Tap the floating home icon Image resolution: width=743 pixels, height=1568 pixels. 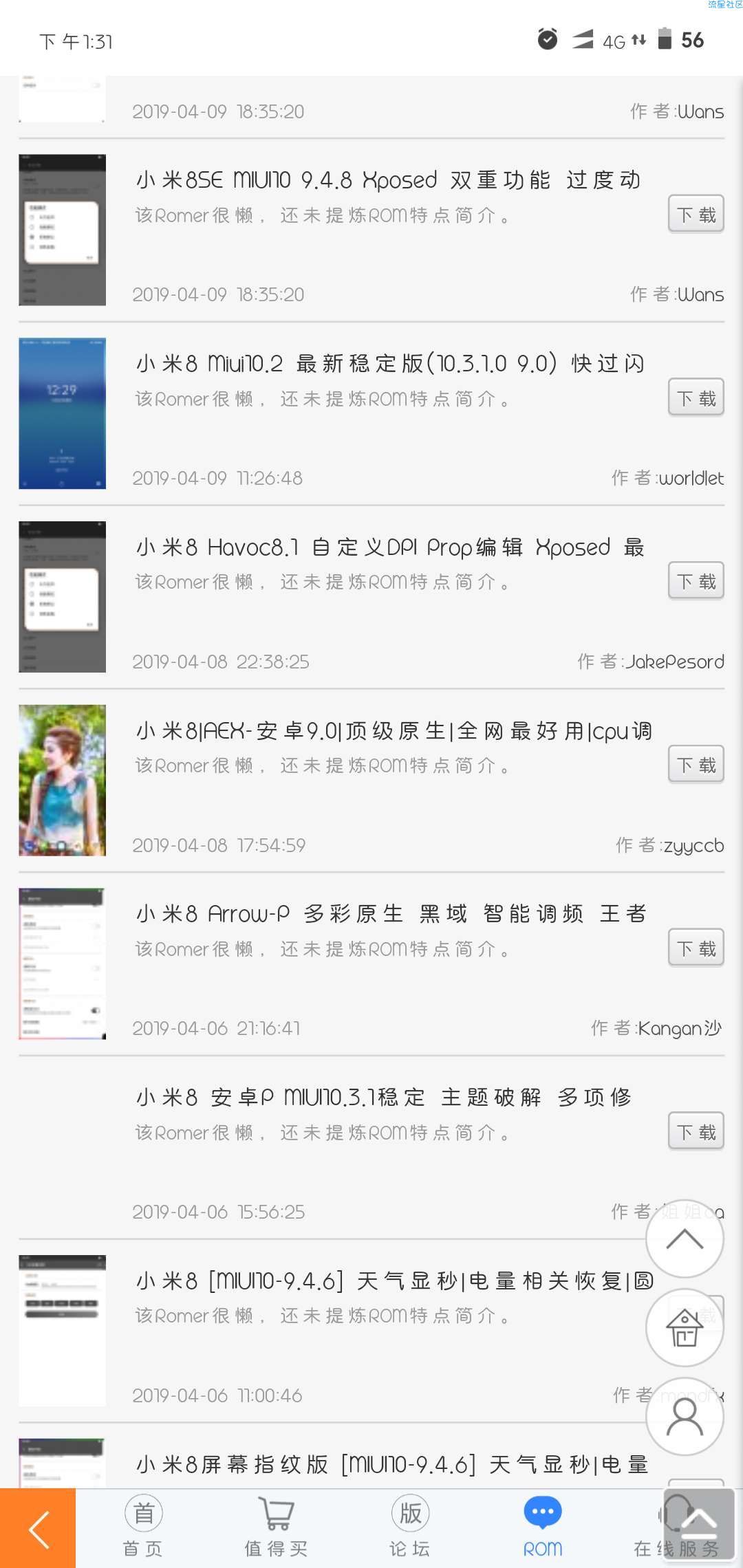(685, 1327)
